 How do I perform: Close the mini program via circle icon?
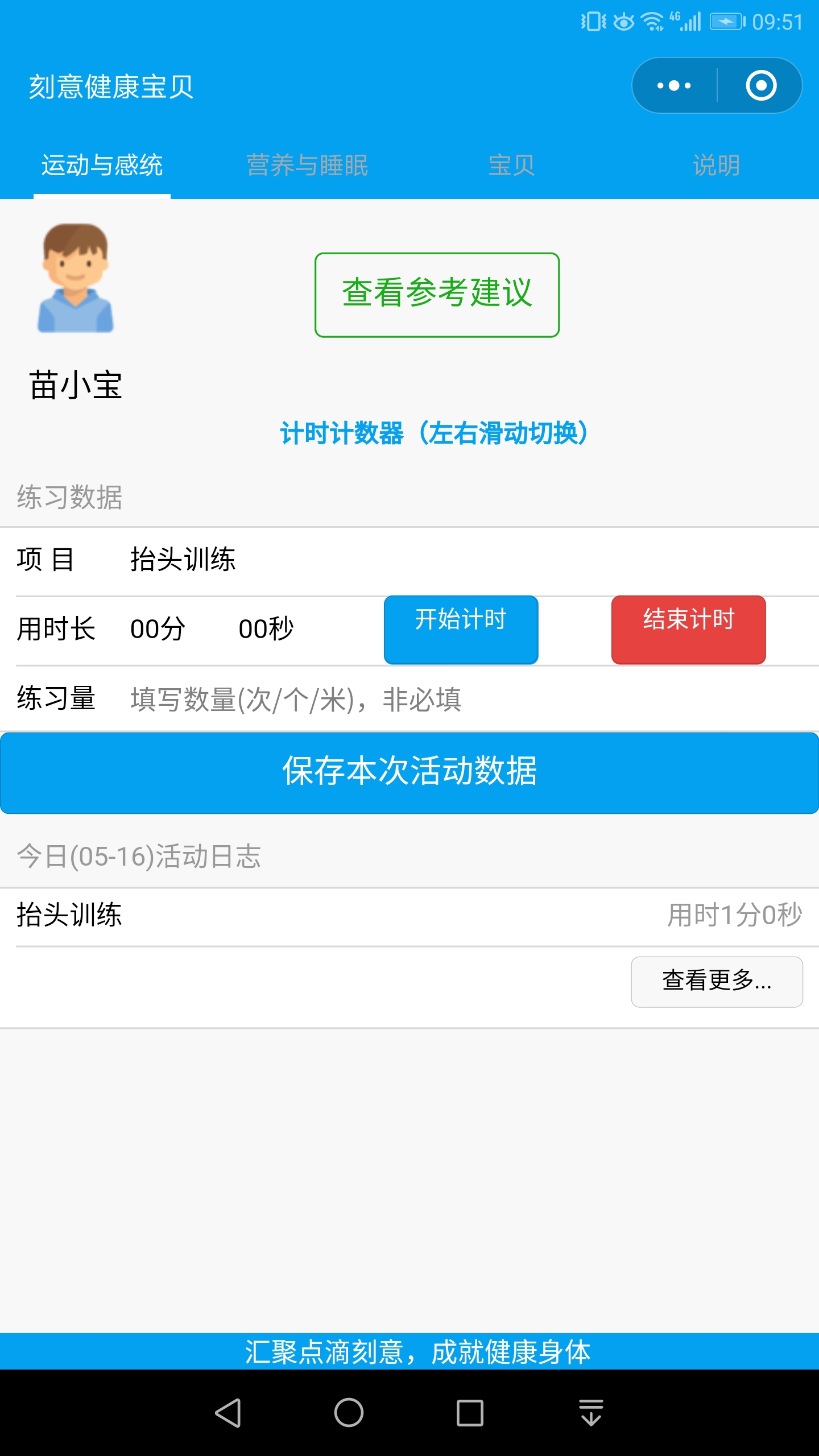pyautogui.click(x=760, y=86)
